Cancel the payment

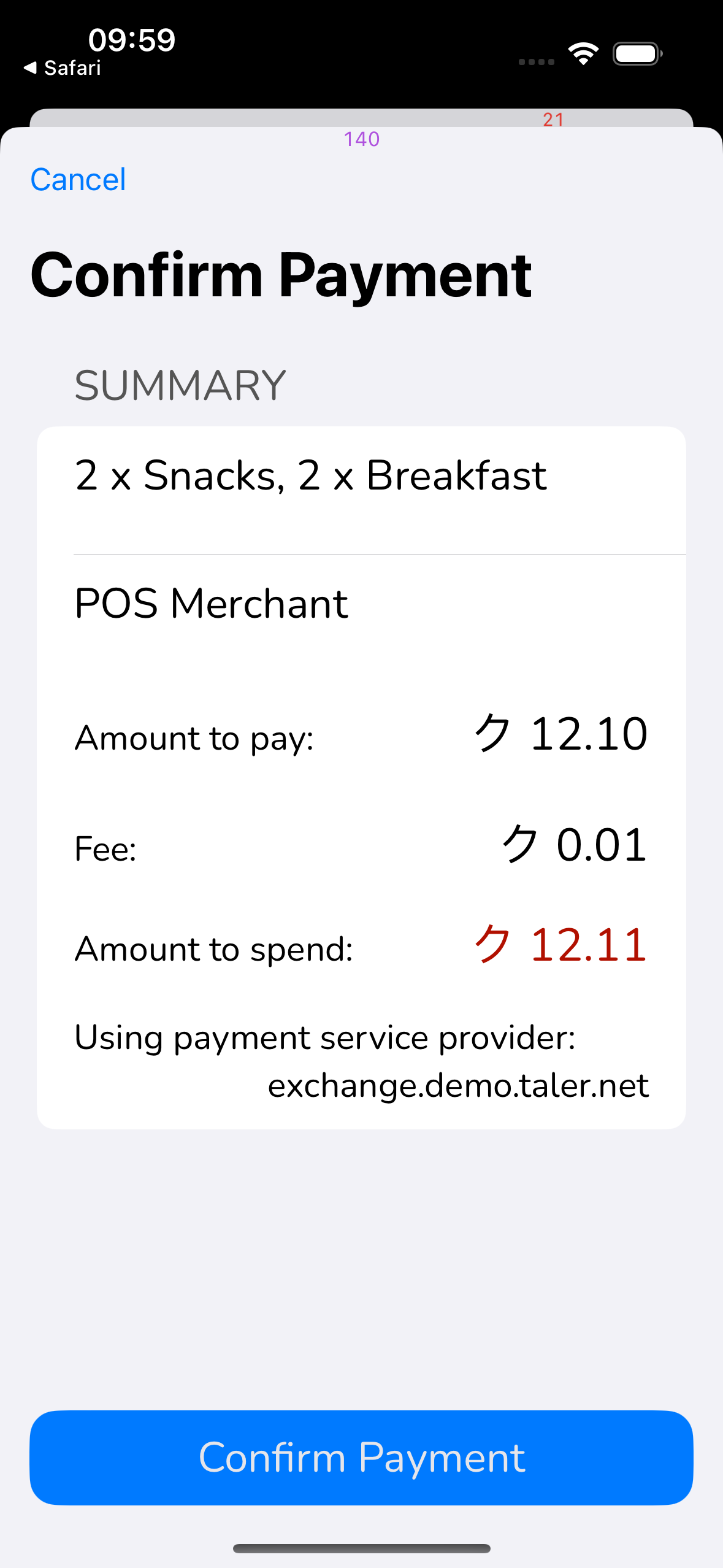[78, 179]
